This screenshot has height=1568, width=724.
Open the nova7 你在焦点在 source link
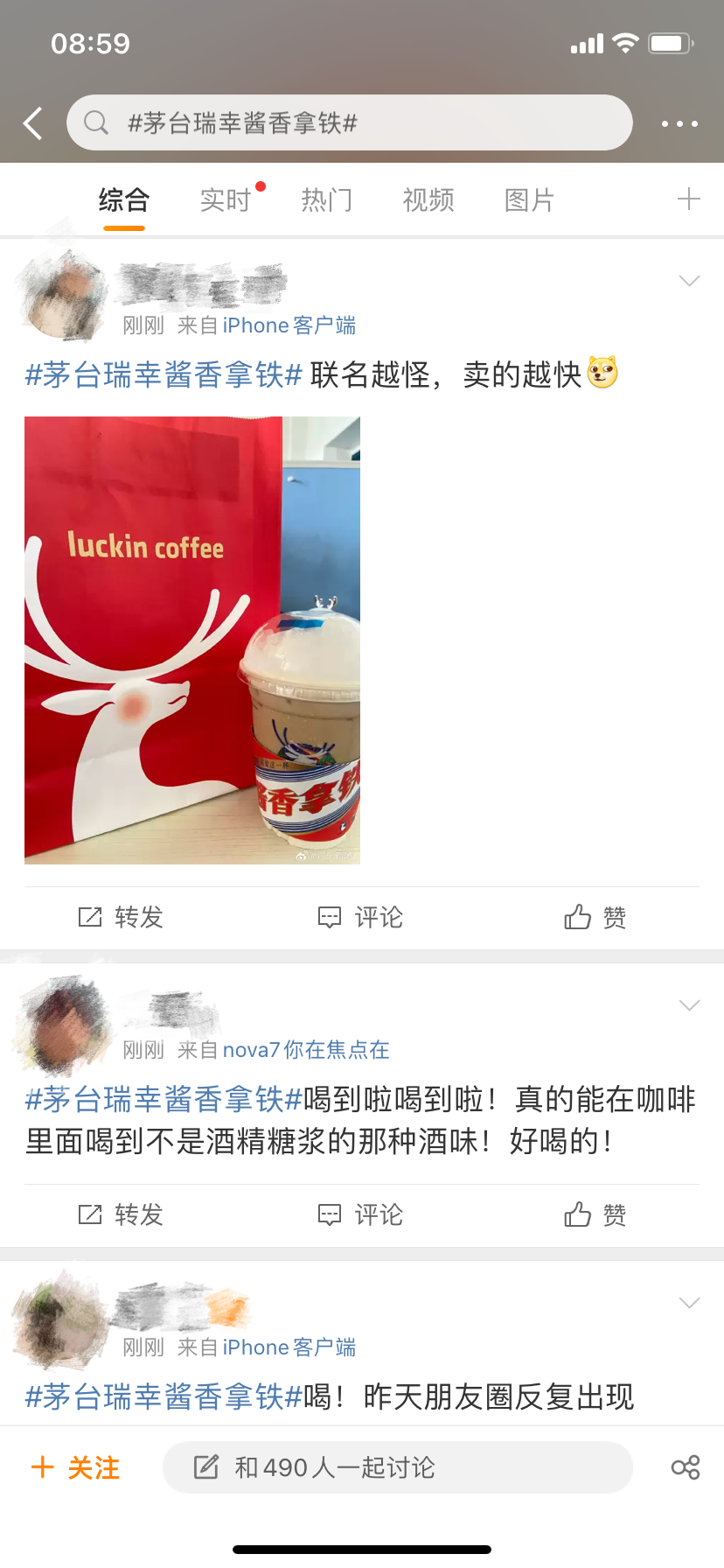tap(306, 1050)
